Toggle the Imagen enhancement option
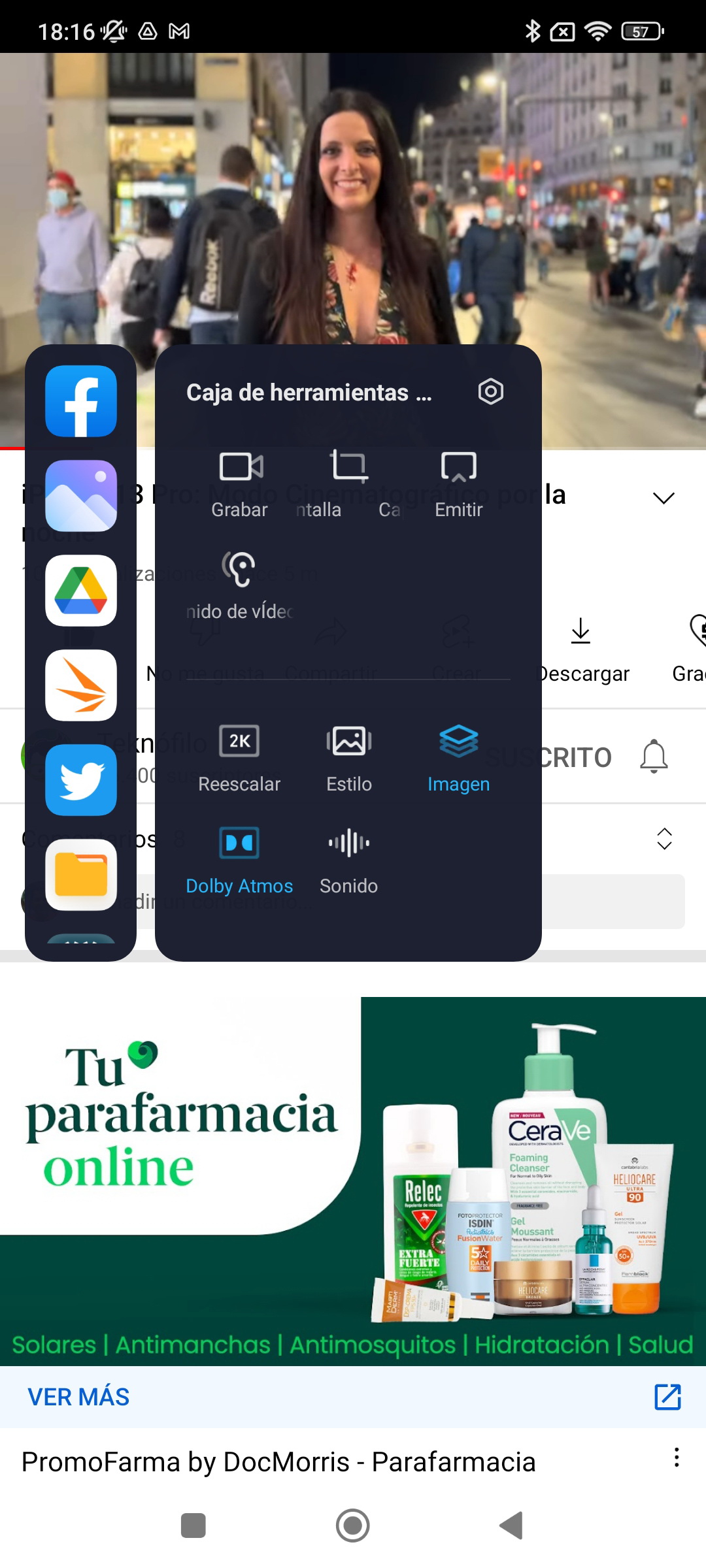This screenshot has height=1568, width=706. (x=458, y=759)
